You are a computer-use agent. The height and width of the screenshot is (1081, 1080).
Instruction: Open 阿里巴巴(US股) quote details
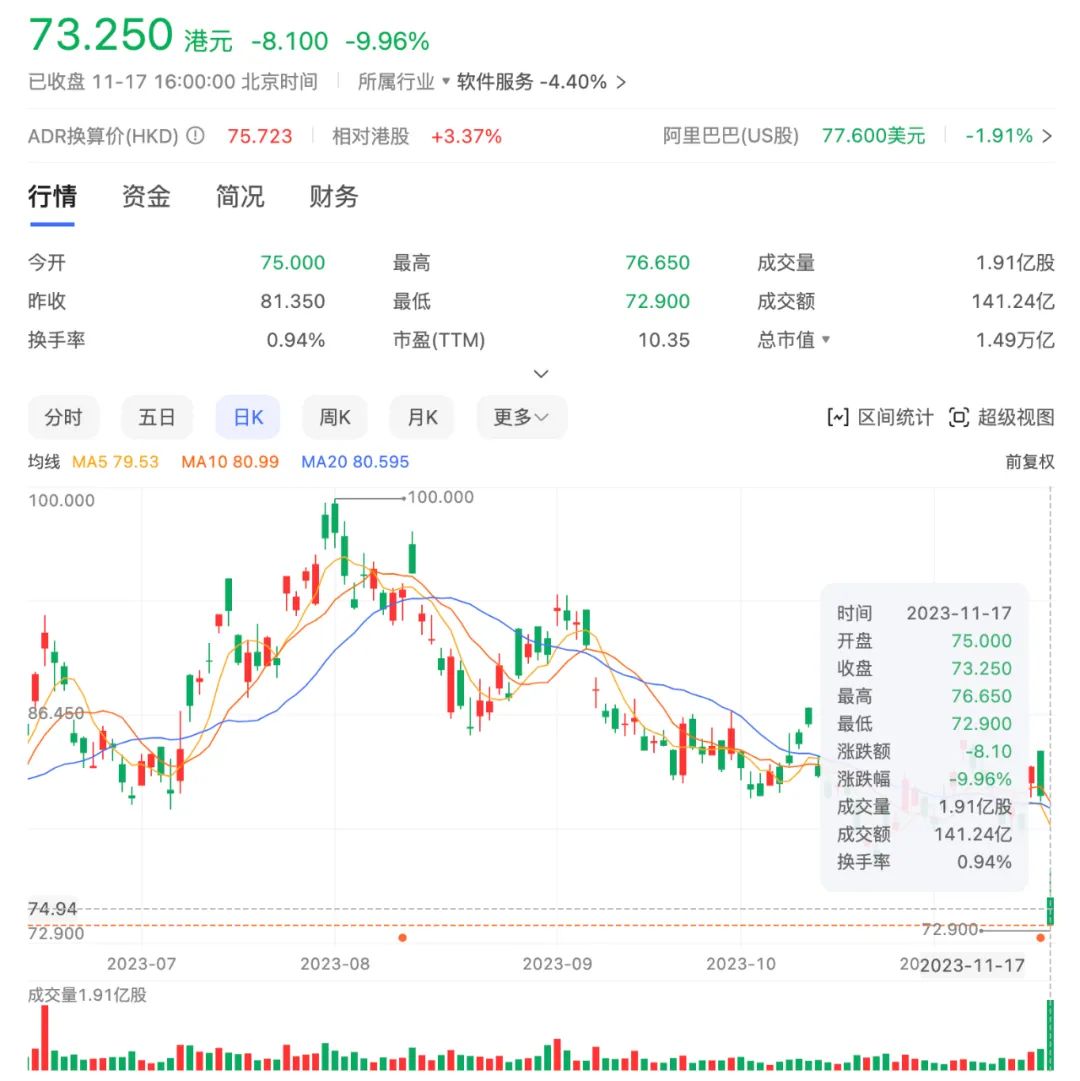tap(858, 136)
